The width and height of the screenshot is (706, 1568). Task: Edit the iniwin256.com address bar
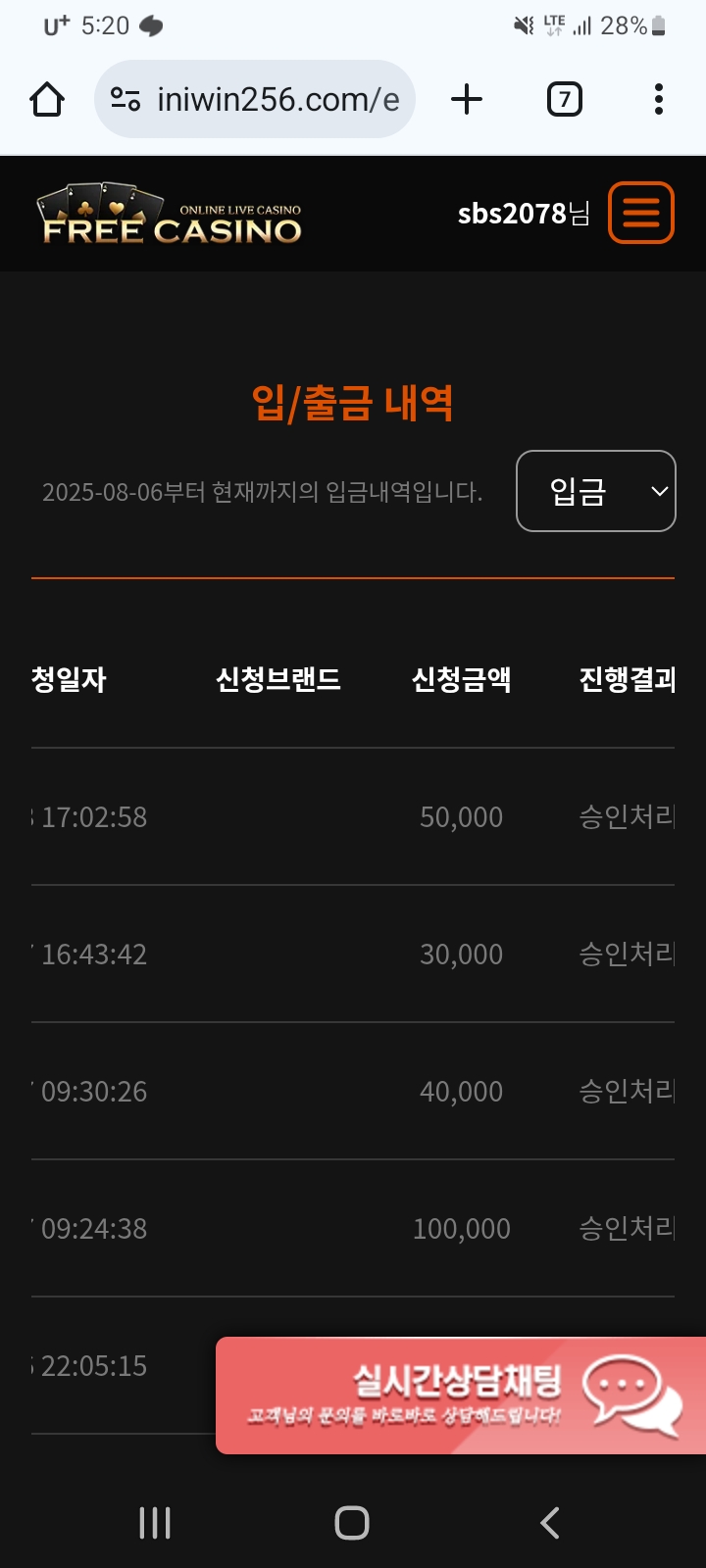pos(277,99)
